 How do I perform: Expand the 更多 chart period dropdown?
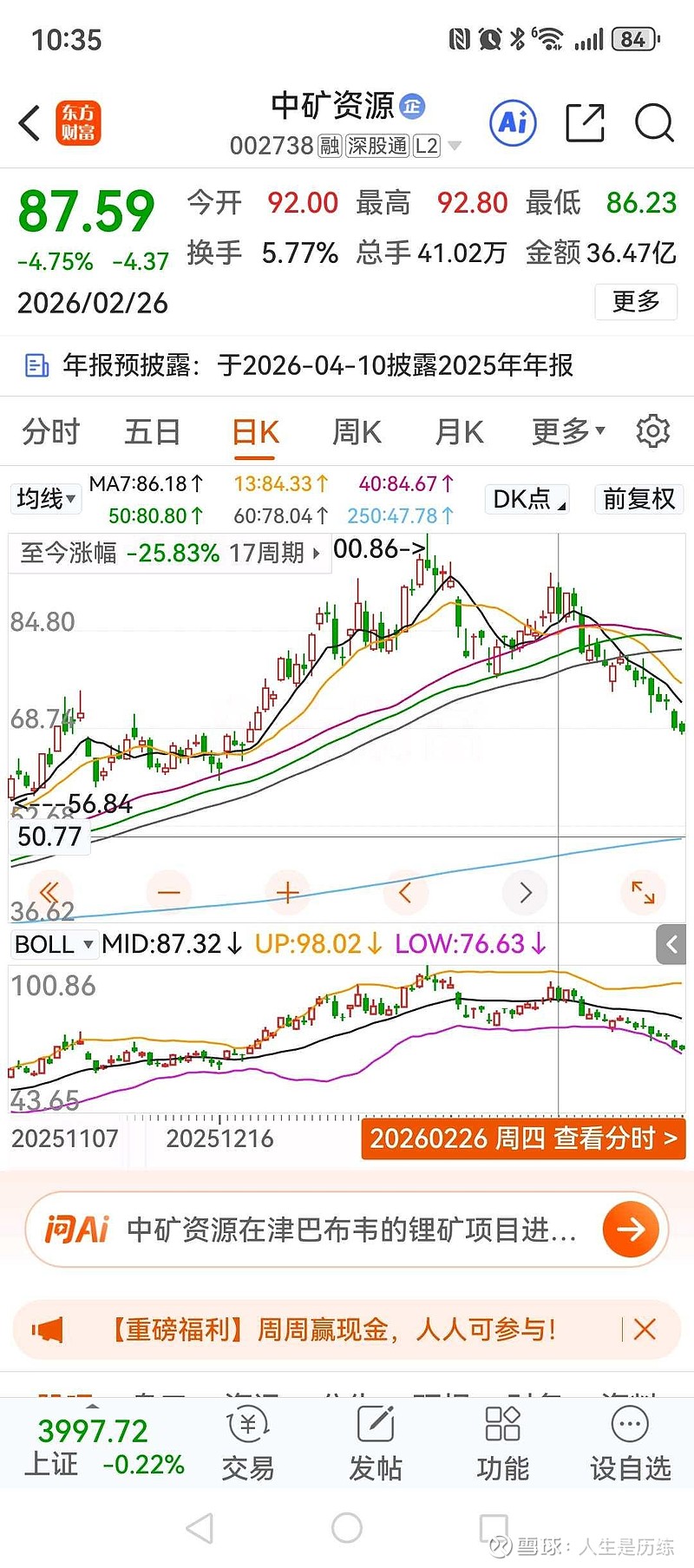pos(564,430)
